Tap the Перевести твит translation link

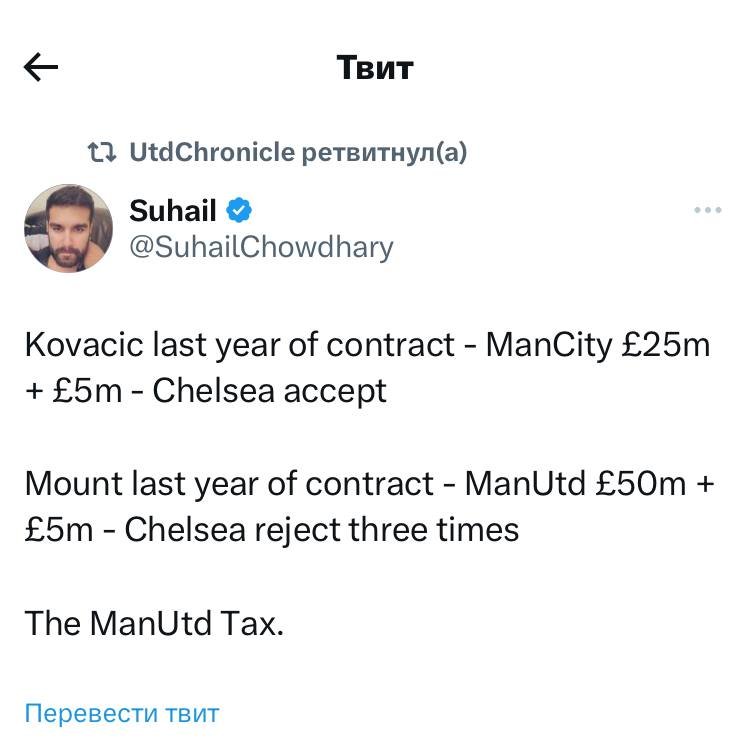coord(121,713)
